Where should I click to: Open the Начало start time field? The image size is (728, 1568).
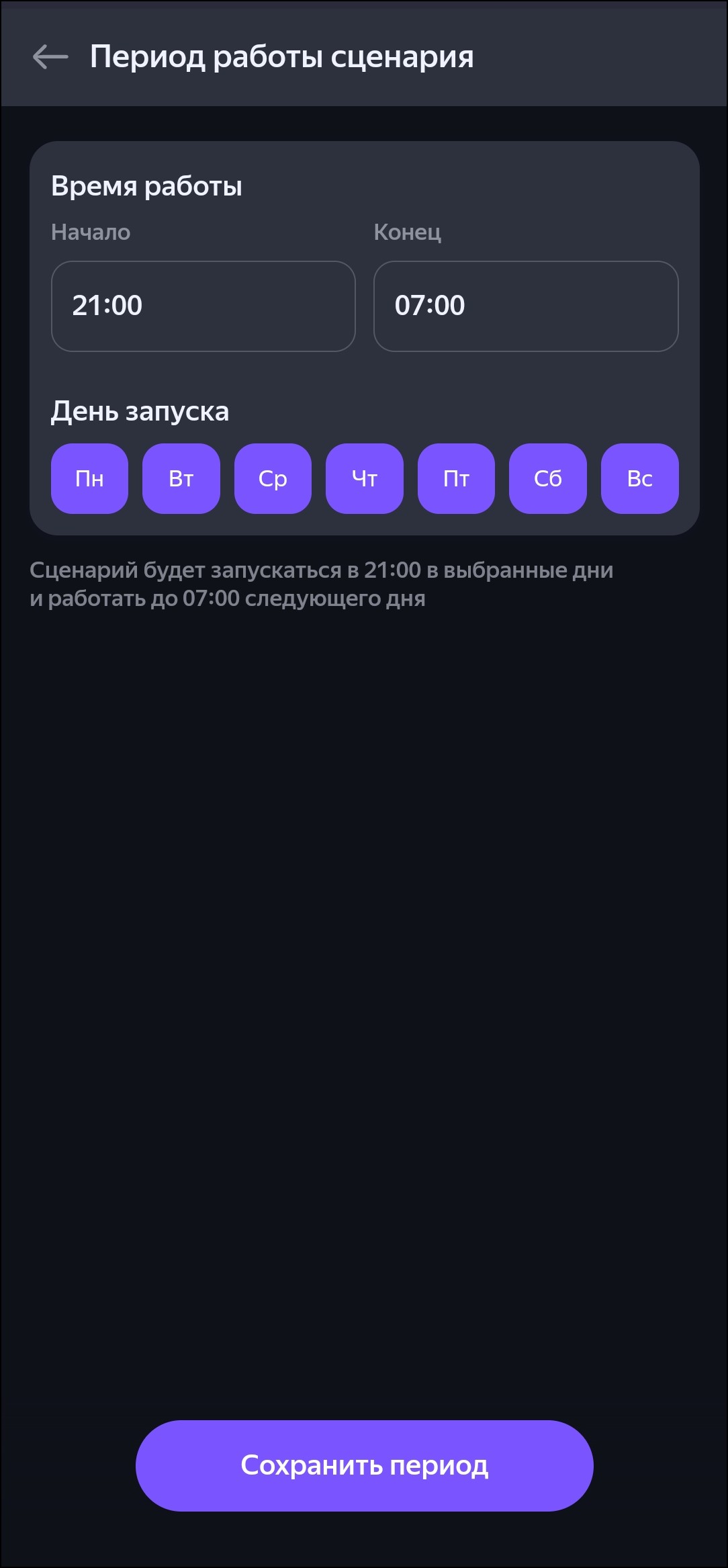(x=203, y=306)
